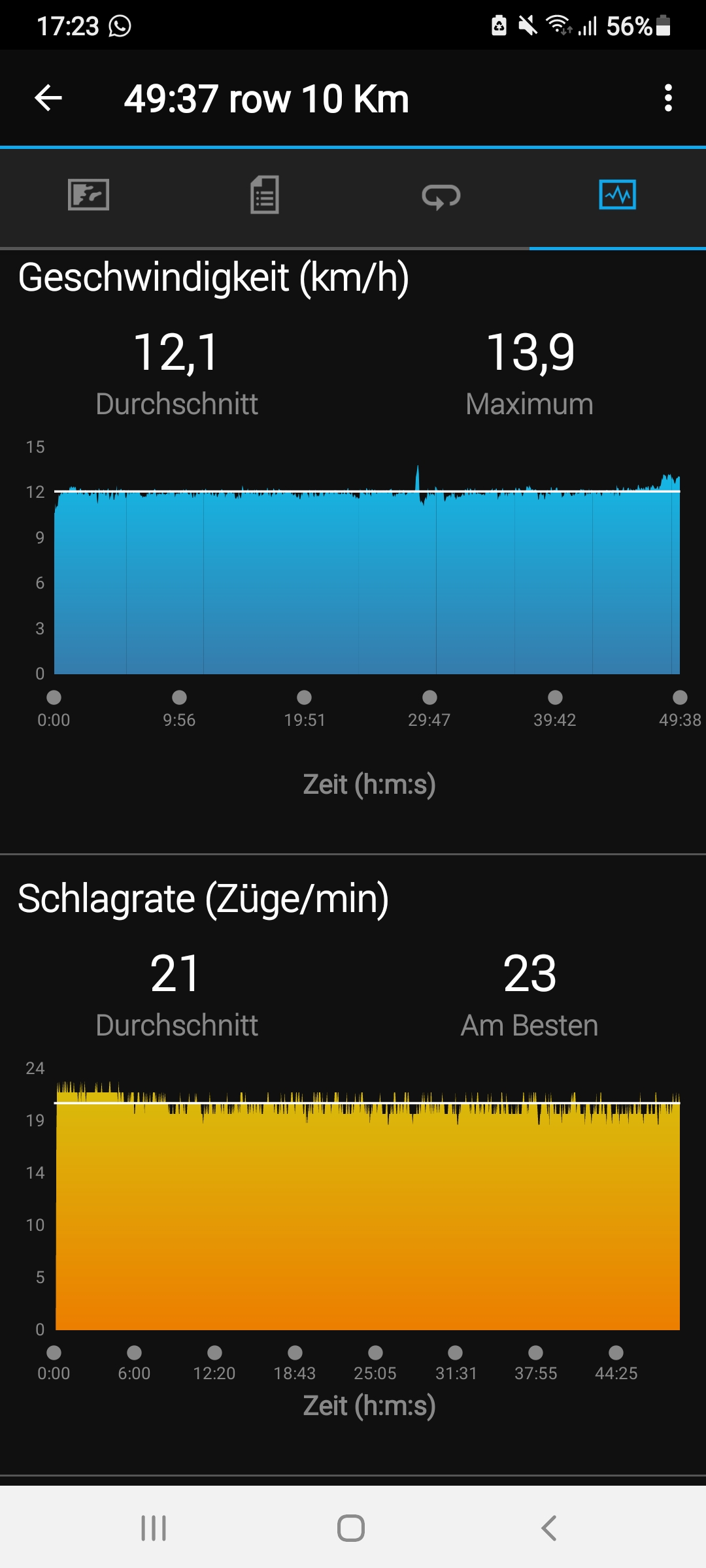Switch to the stats details tab
This screenshot has height=1568, width=706.
click(265, 195)
